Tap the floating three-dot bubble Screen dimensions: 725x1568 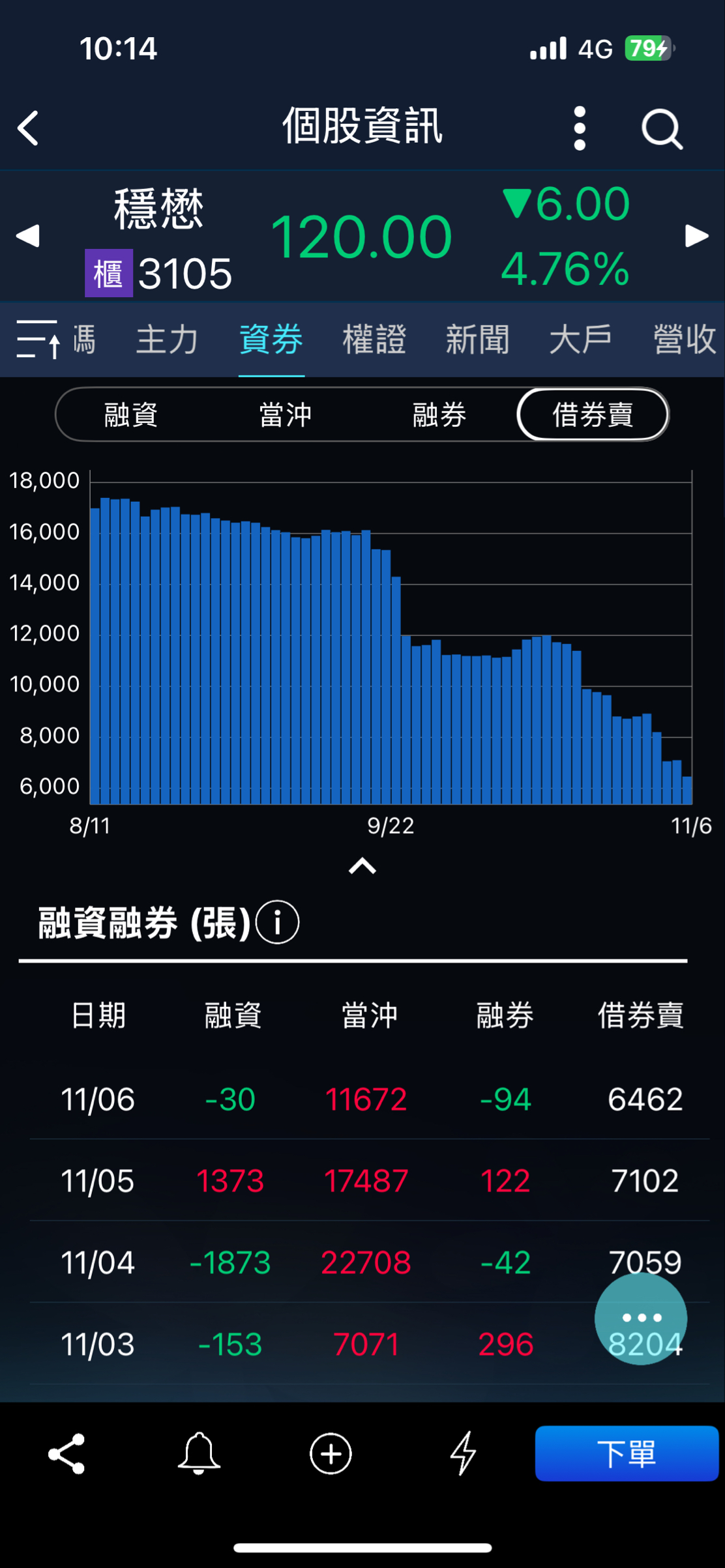pyautogui.click(x=641, y=1318)
